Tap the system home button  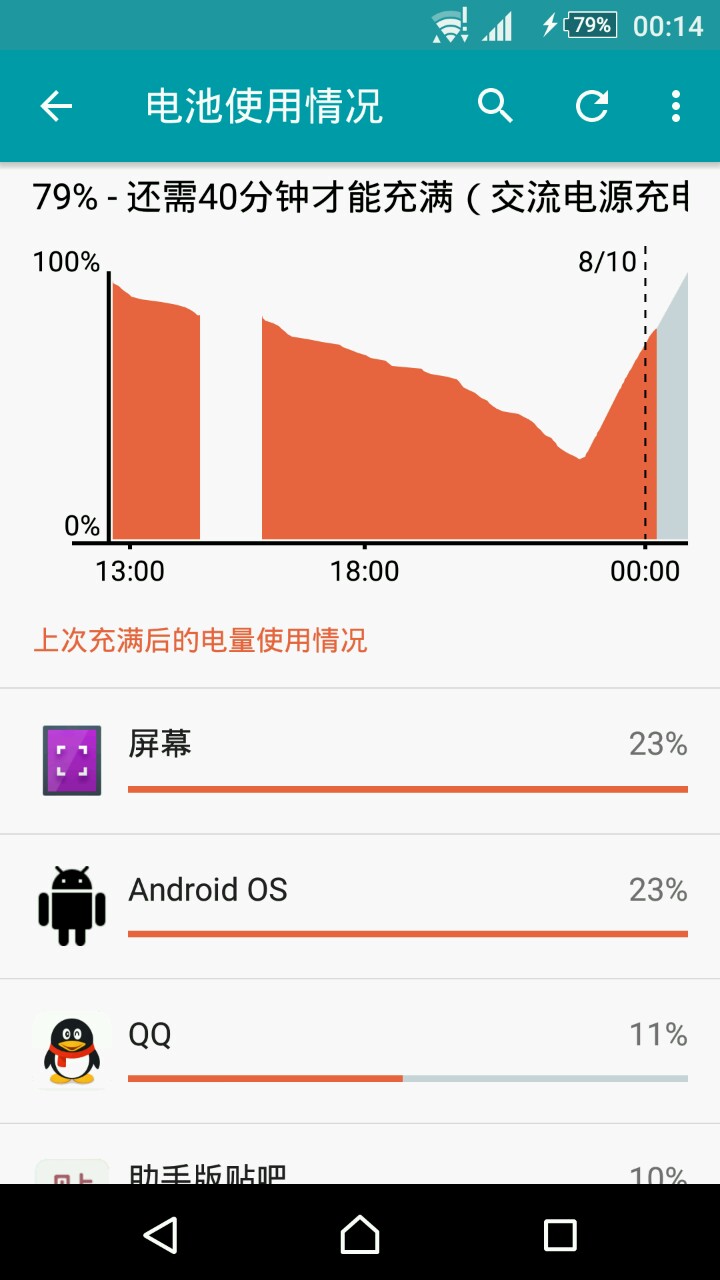pyautogui.click(x=360, y=1235)
